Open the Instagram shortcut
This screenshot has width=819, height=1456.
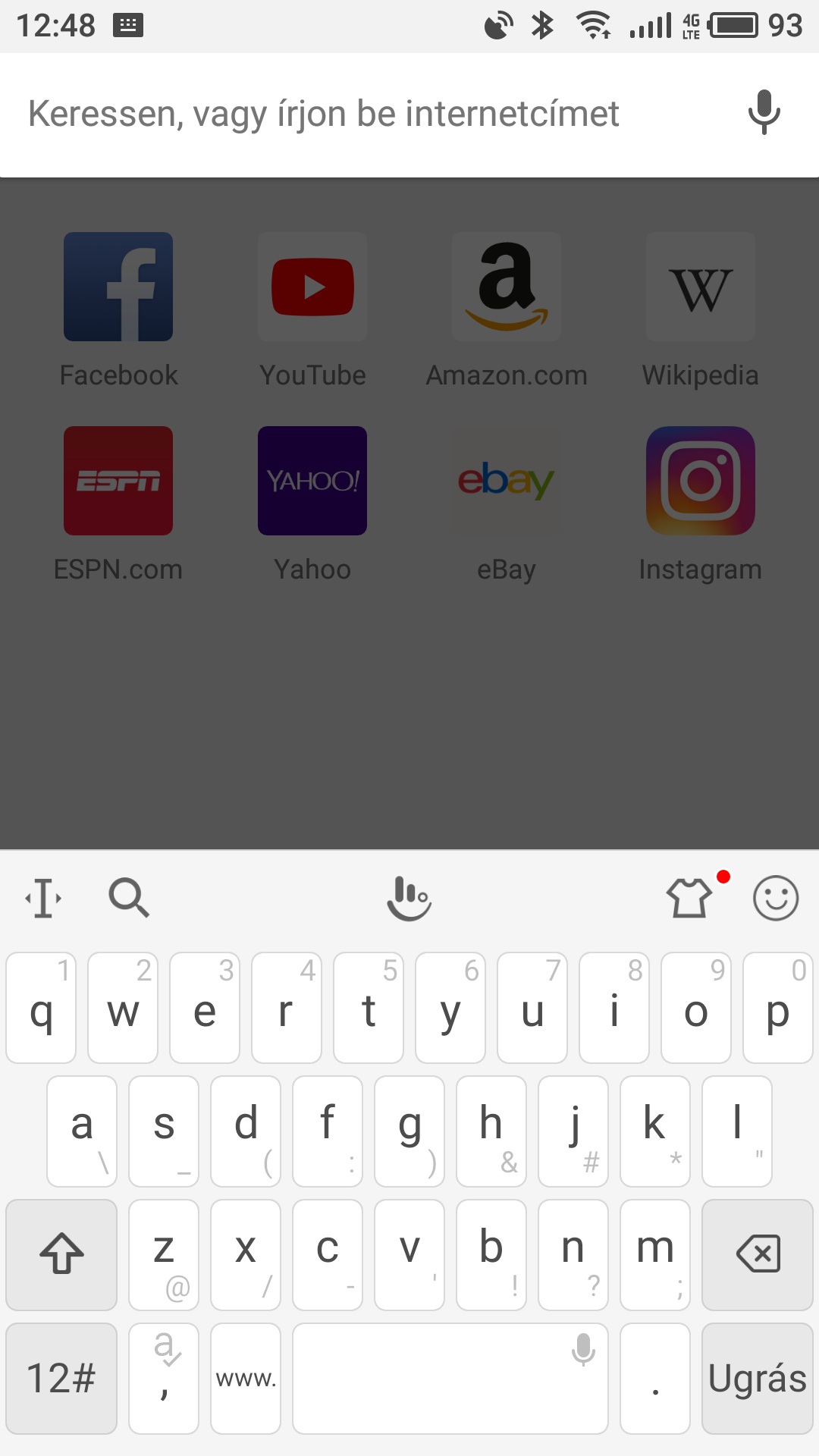point(701,505)
